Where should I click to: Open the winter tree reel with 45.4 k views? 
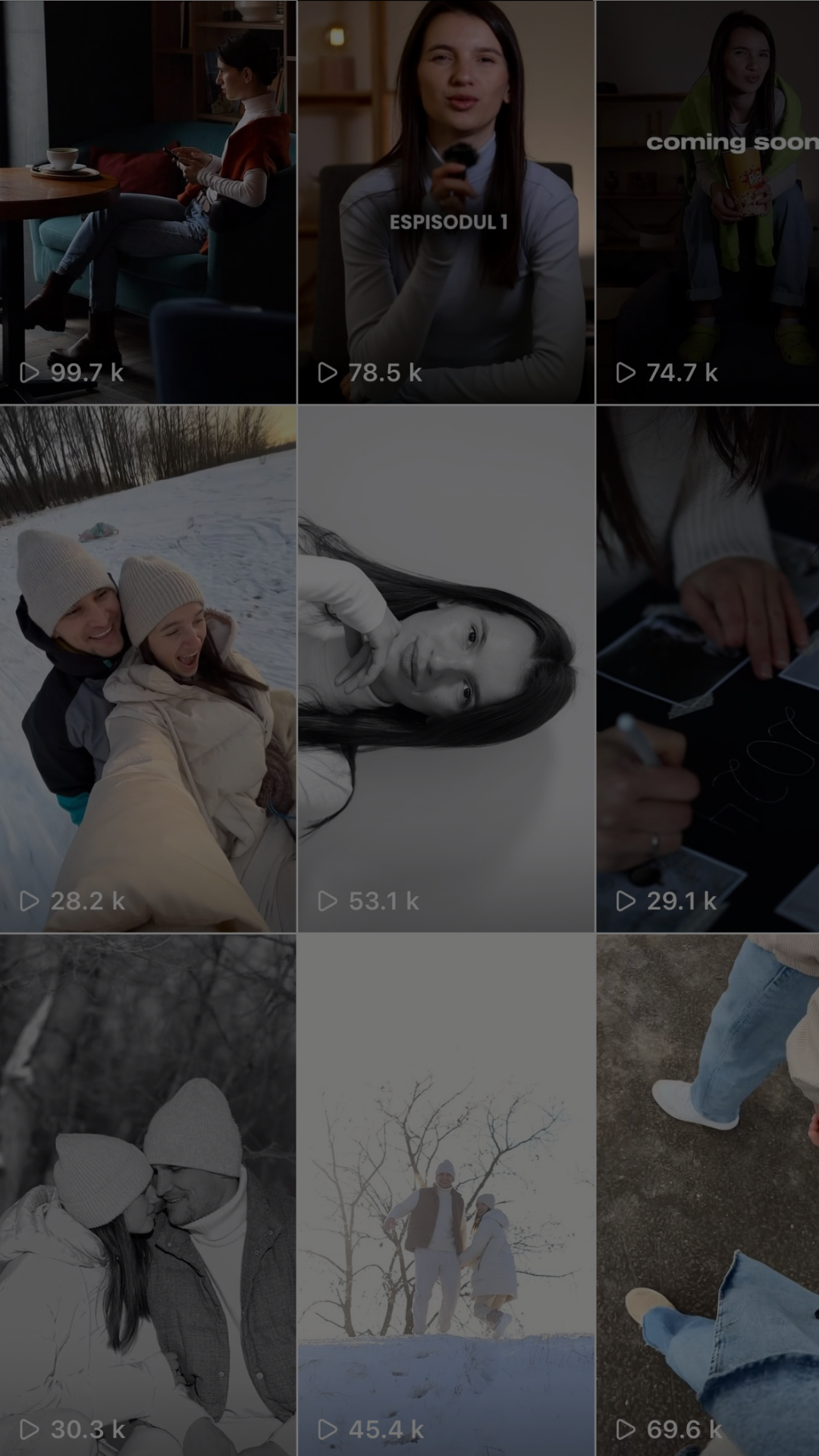(446, 1194)
